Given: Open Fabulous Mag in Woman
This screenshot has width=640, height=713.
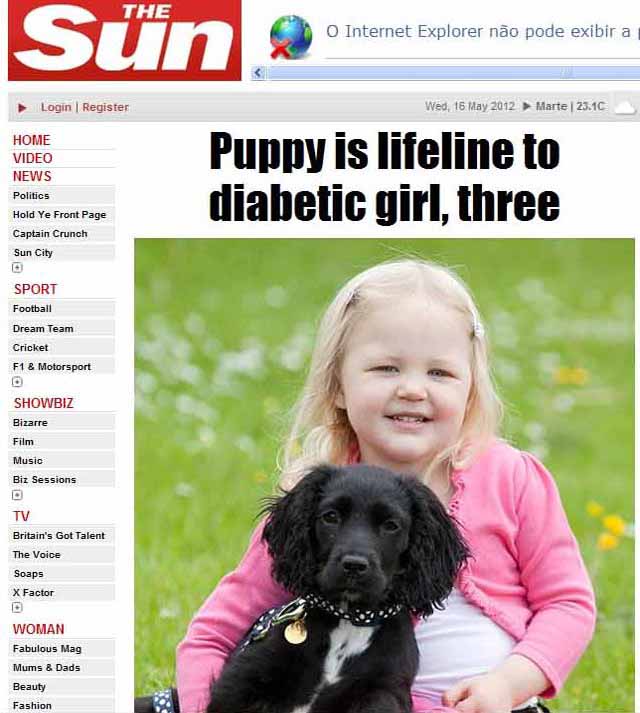Looking at the screenshot, I should [47, 649].
